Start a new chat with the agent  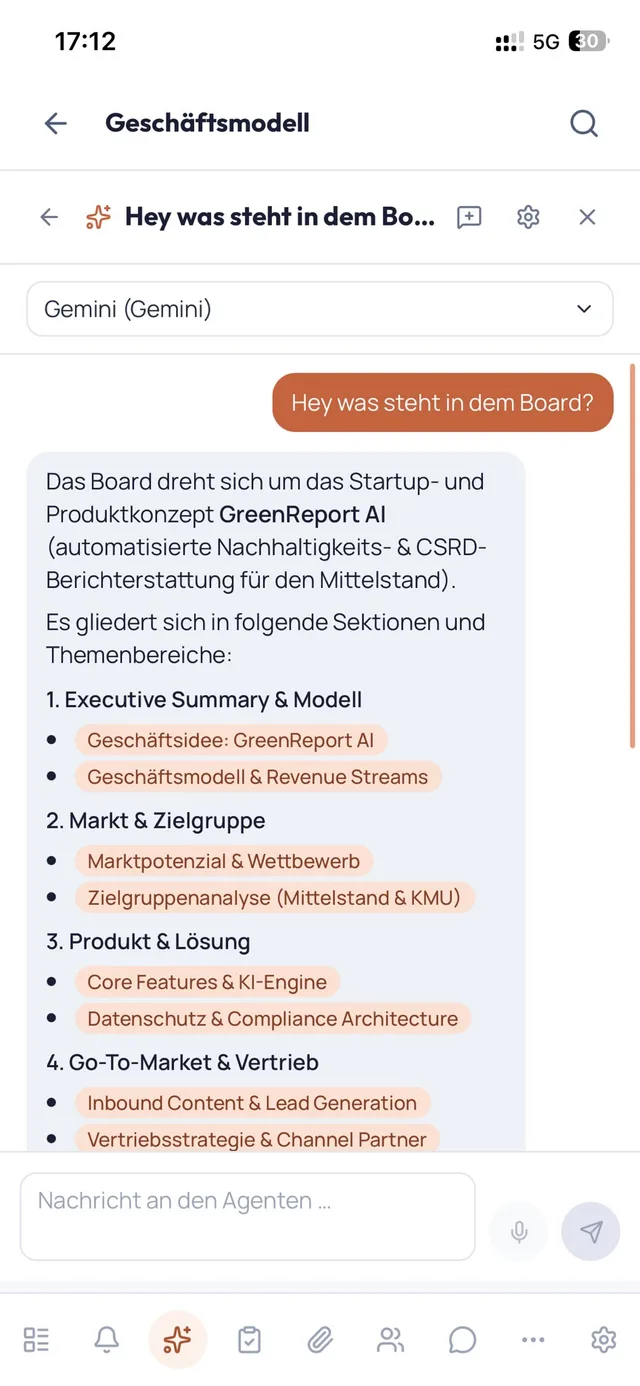point(469,217)
